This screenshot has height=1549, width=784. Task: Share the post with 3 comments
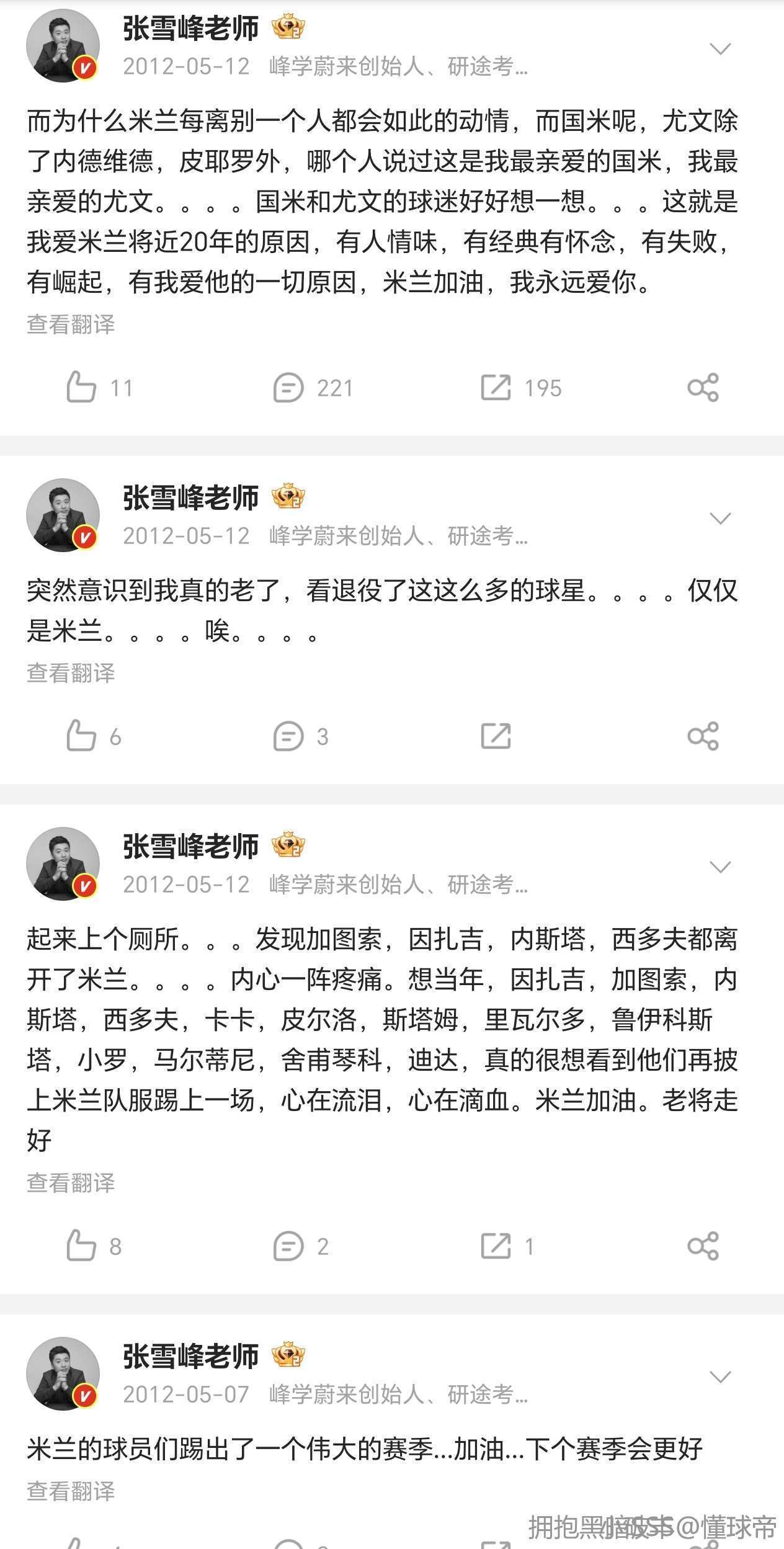tap(703, 736)
